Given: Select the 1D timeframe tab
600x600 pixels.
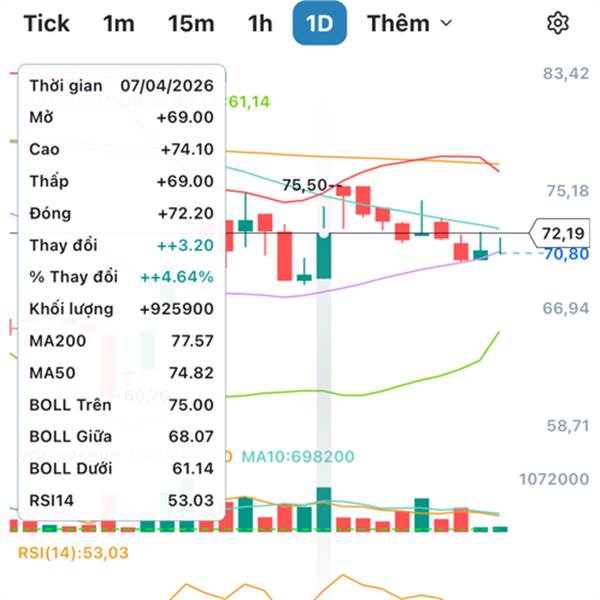Looking at the screenshot, I should tap(320, 23).
